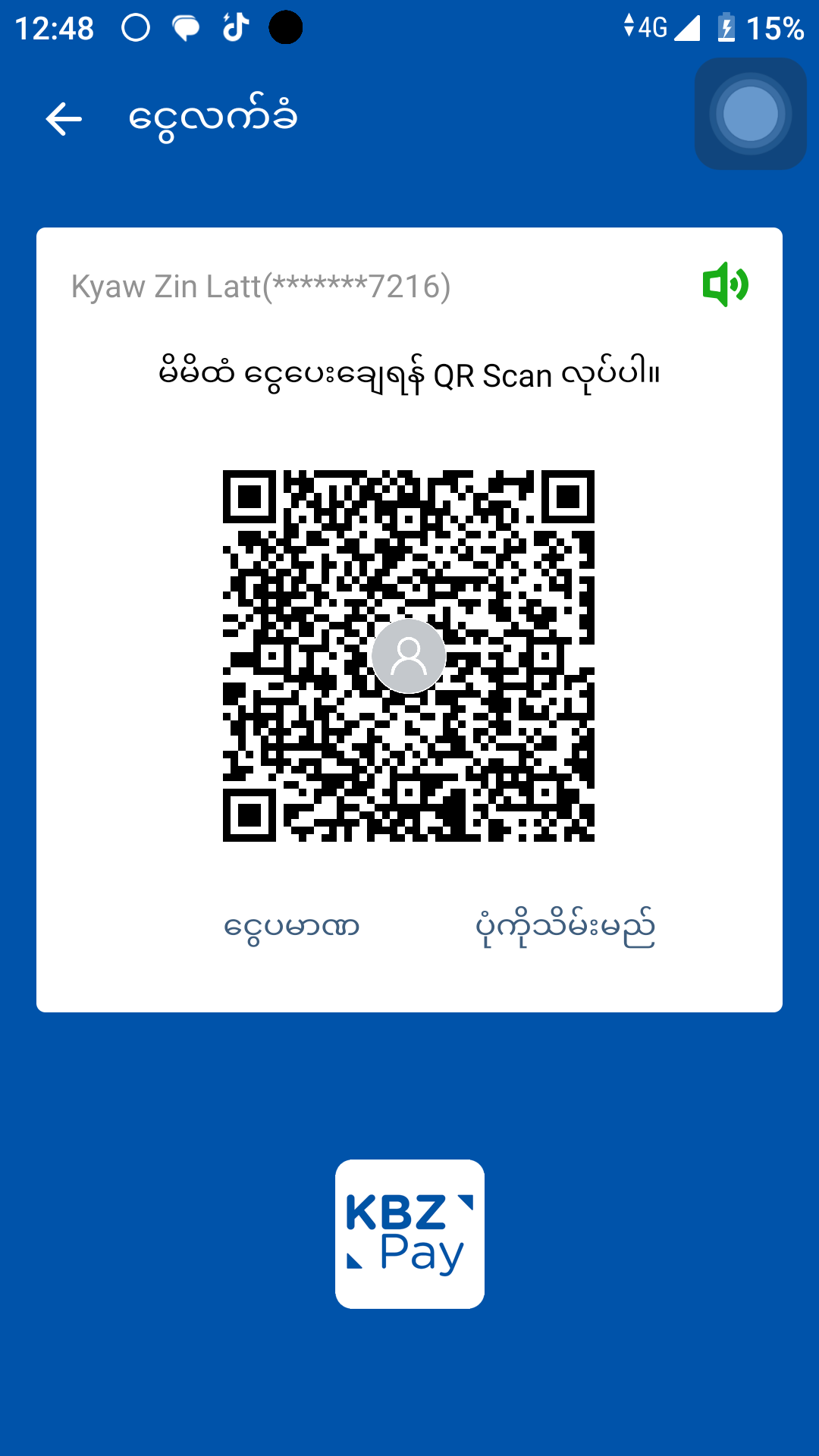Toggle the green speaker sound icon
Screen dimensions: 819x1456
point(725,284)
